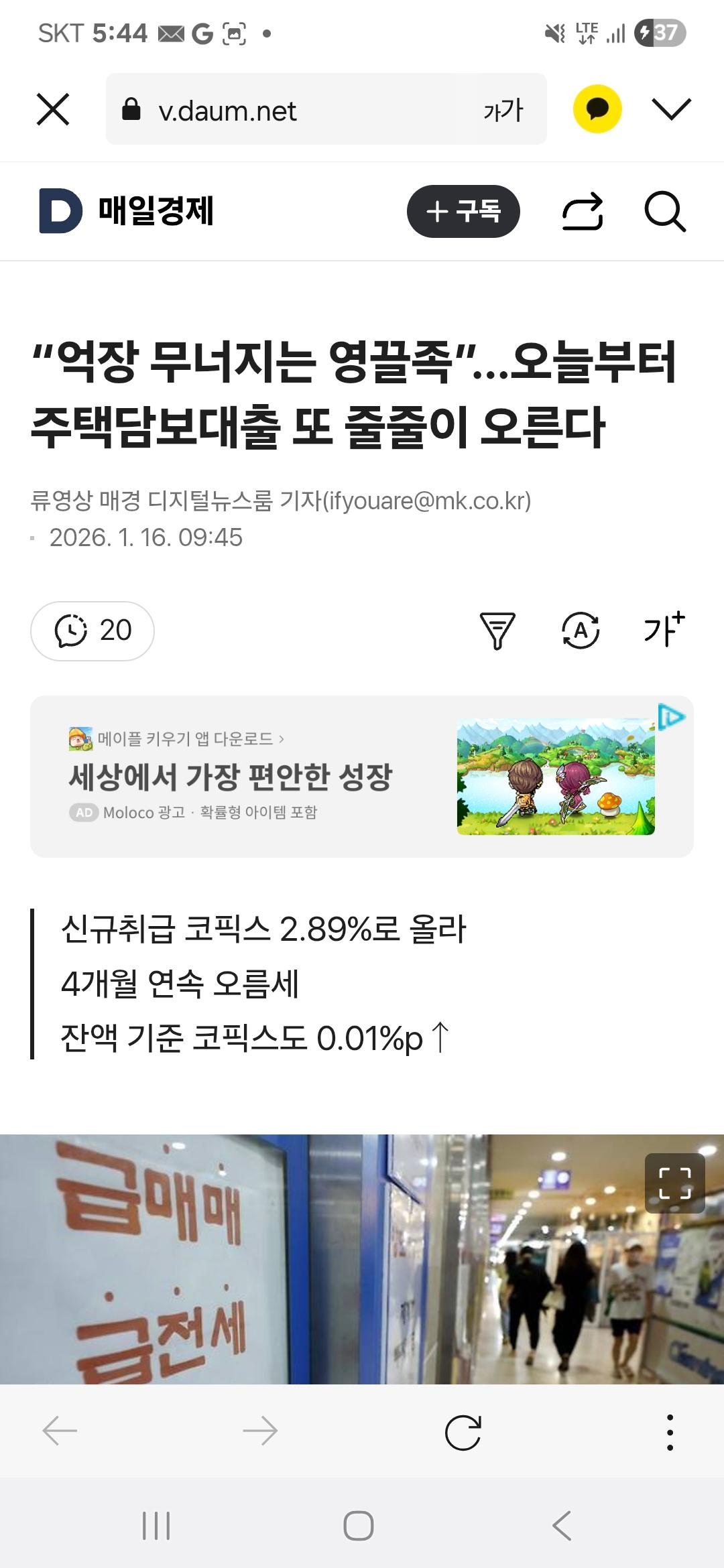Open the 매일경제 publisher page
The width and height of the screenshot is (724, 1568).
click(156, 211)
